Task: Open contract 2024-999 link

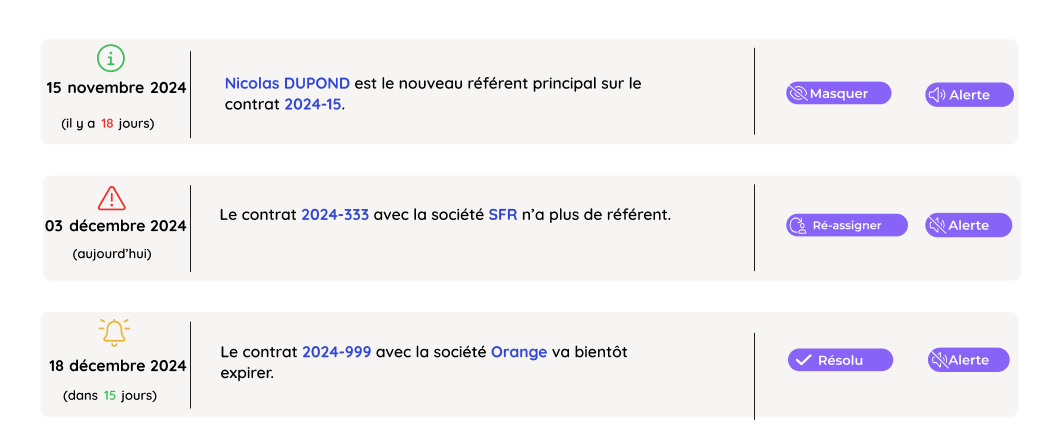Action: pos(336,352)
